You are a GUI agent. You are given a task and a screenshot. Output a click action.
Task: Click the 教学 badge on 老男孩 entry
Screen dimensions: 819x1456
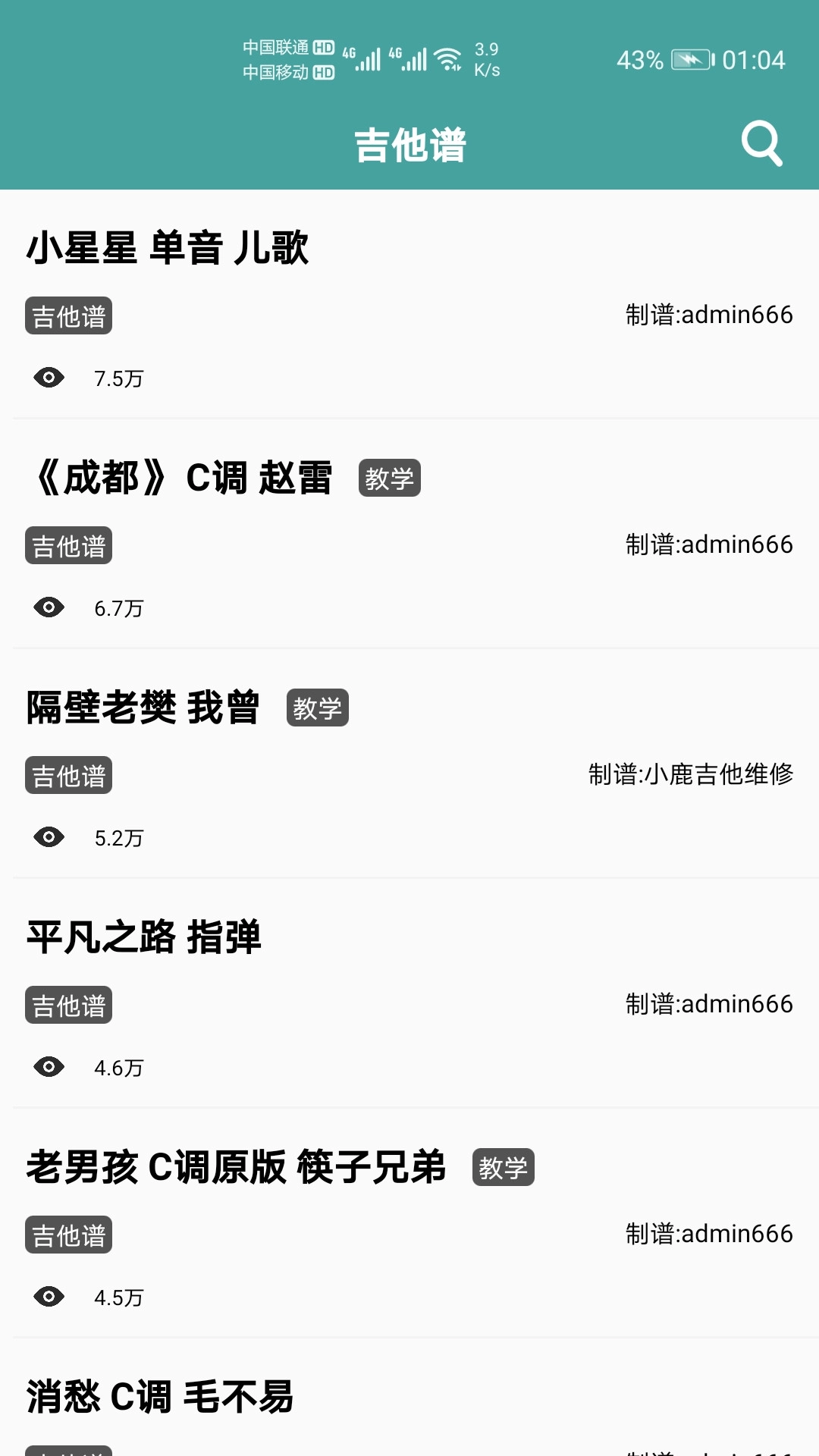(504, 1169)
